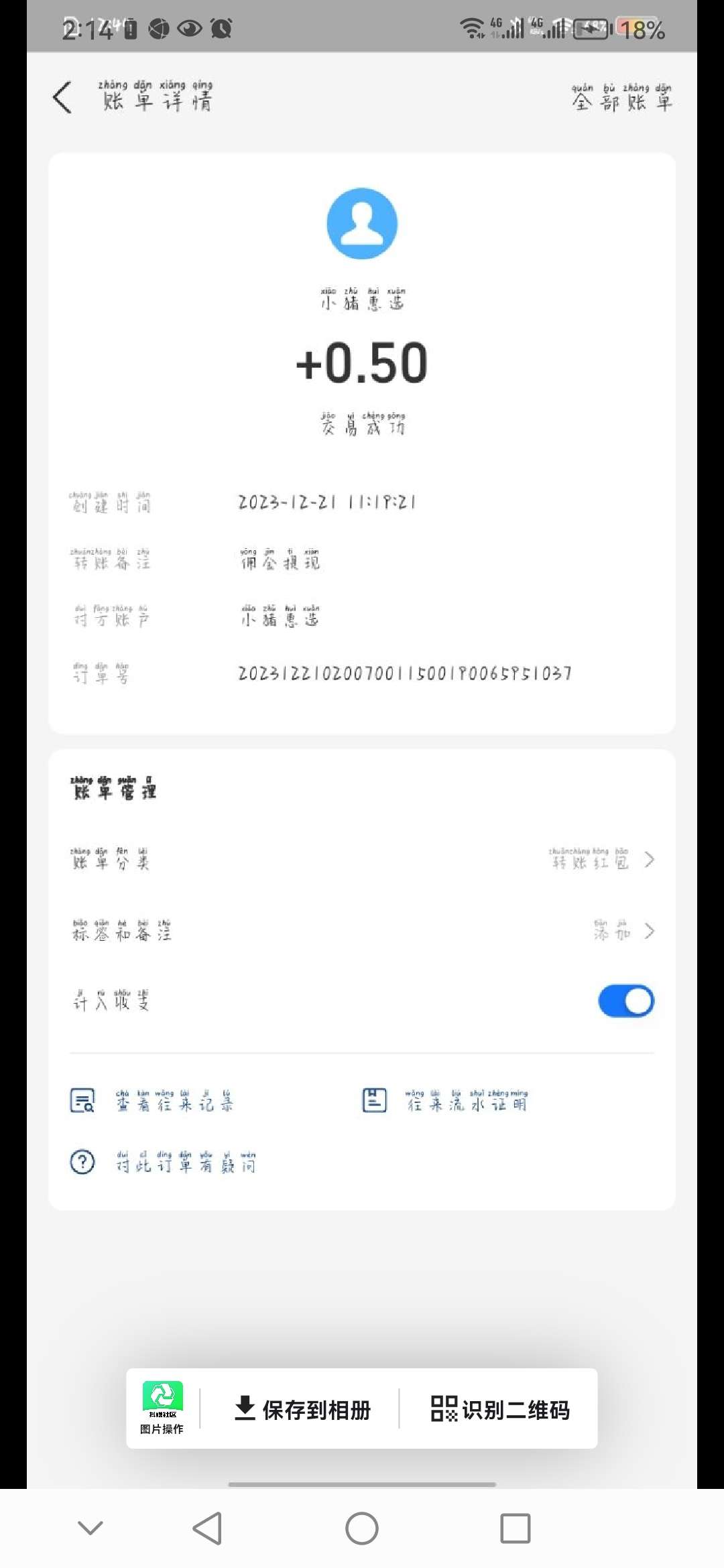This screenshot has width=724, height=1568.
Task: Save the image to the album
Action: 302,1409
